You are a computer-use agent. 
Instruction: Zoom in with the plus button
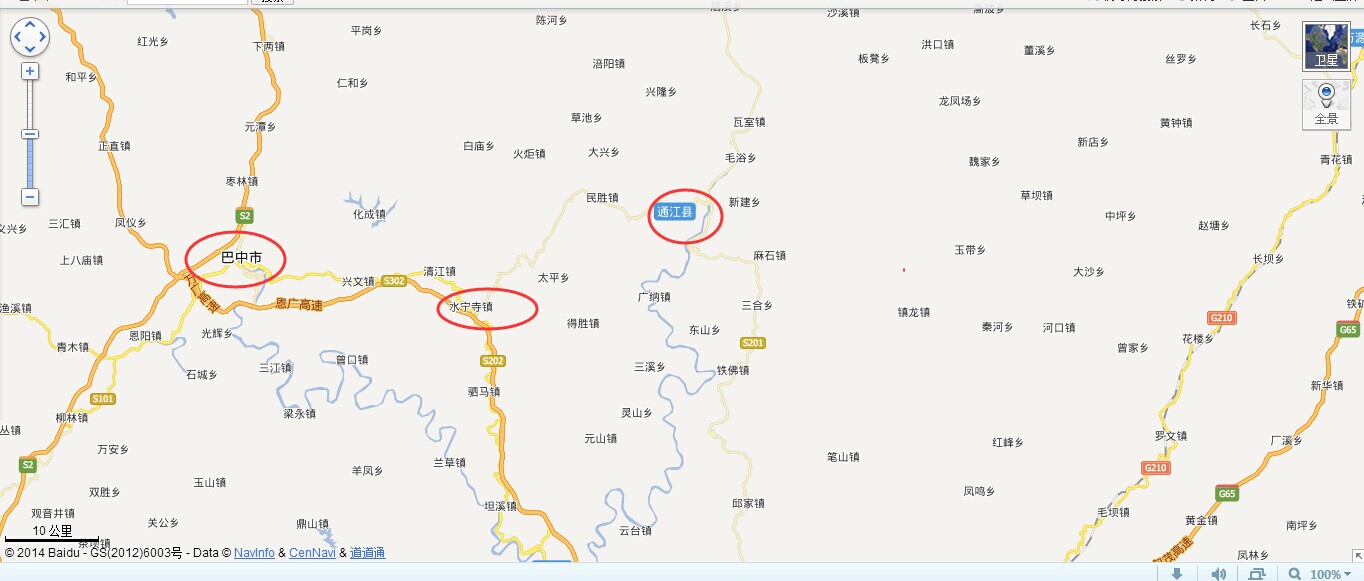coord(30,72)
